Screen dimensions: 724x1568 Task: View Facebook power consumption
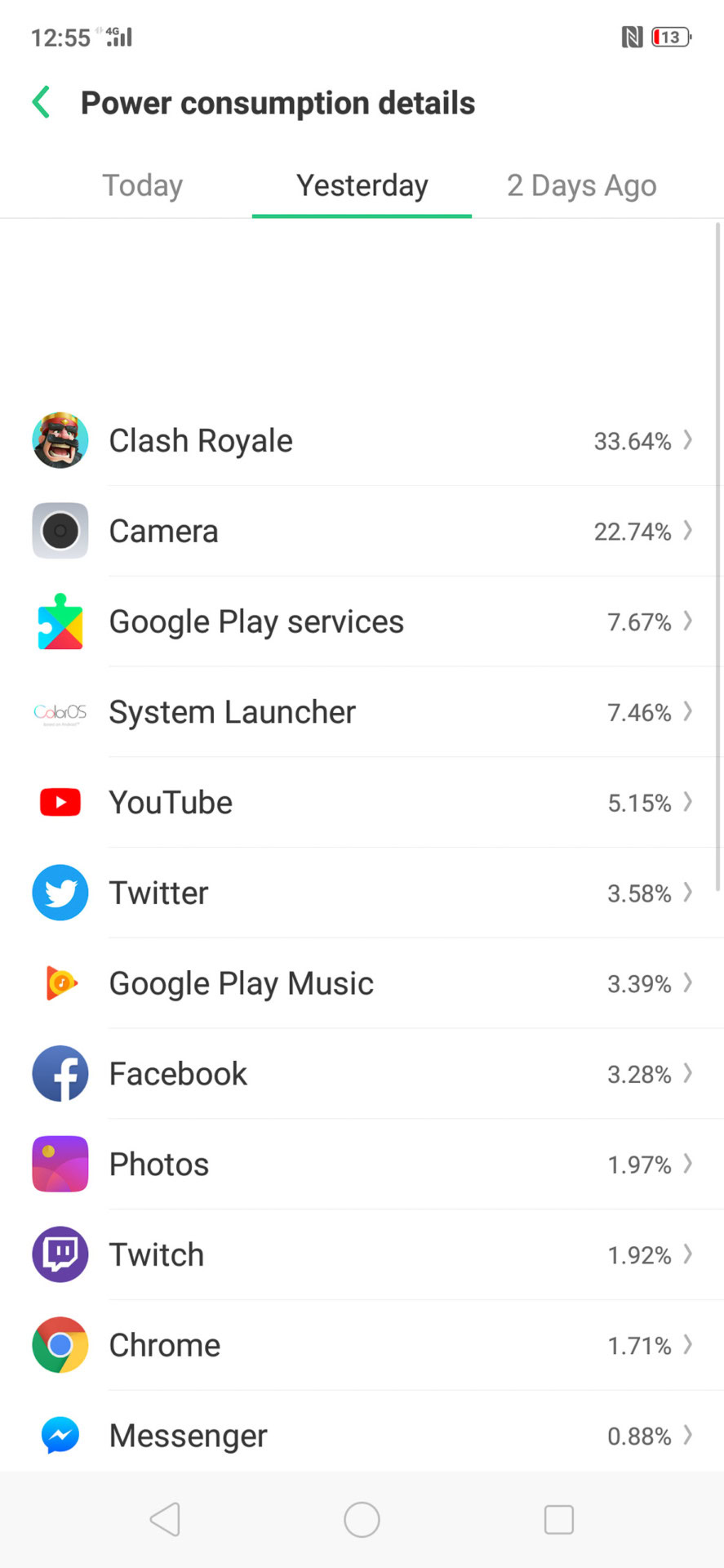click(x=362, y=1074)
